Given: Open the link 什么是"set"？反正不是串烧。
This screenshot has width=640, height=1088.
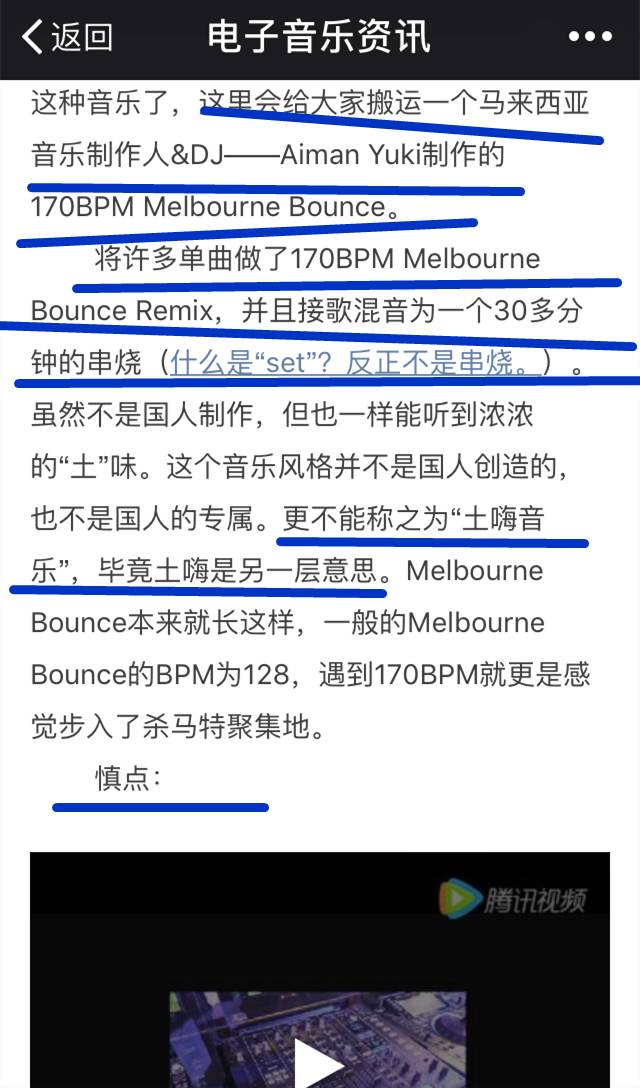Looking at the screenshot, I should 355,362.
